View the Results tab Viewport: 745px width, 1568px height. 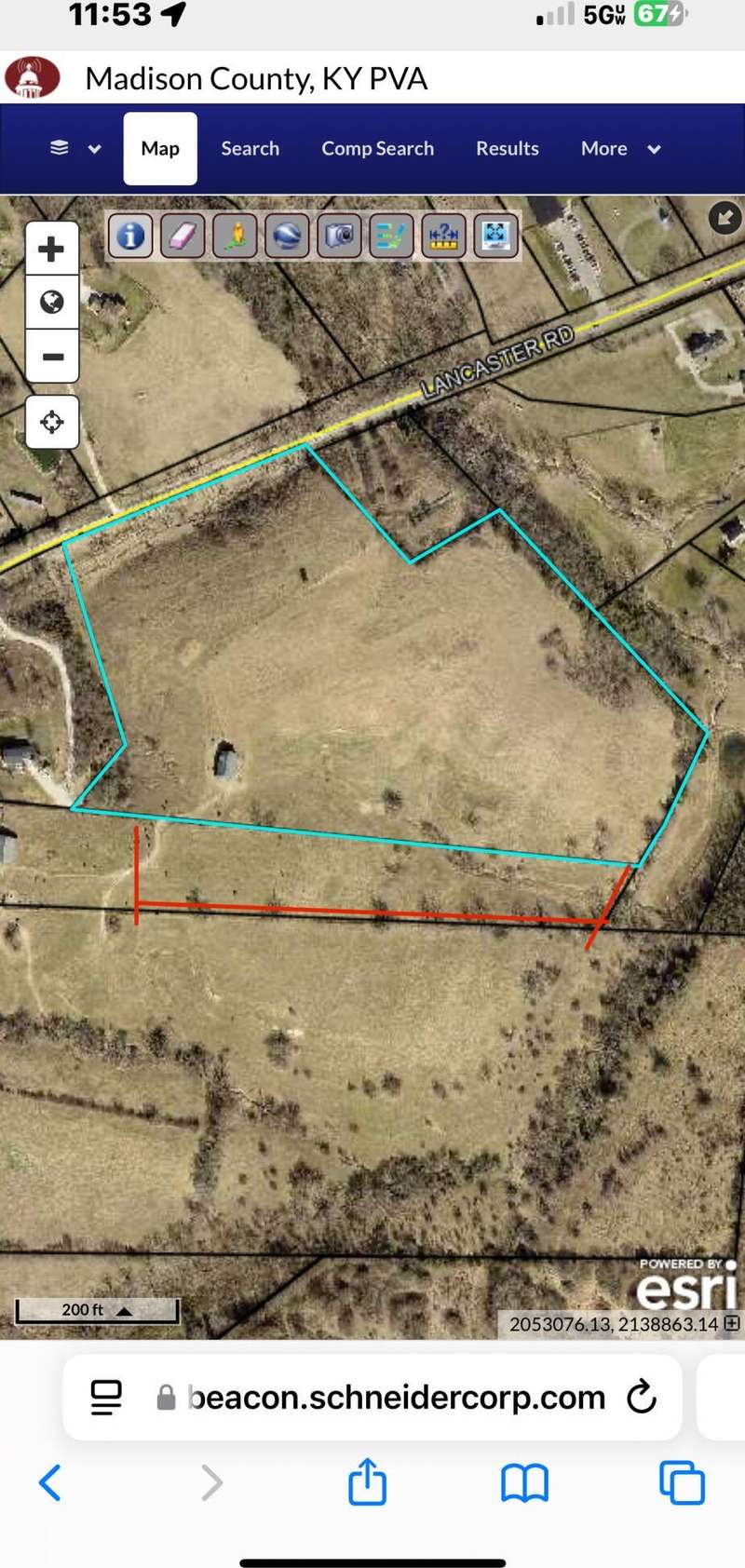507,149
